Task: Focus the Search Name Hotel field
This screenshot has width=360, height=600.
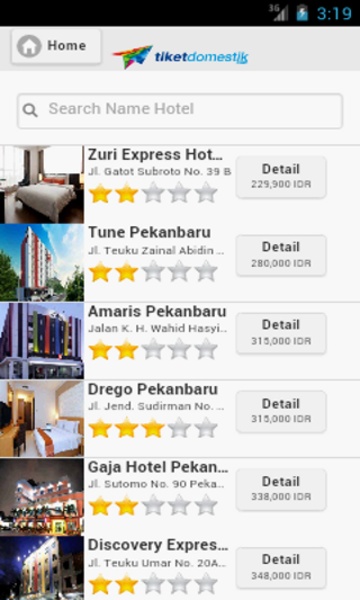Action: coord(180,111)
